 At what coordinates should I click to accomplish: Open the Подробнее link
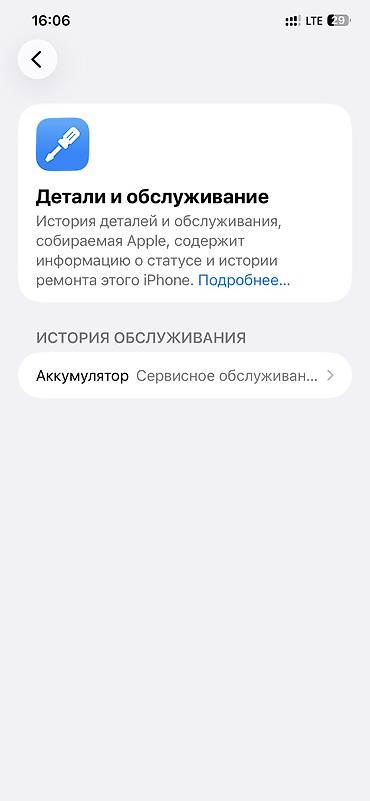244,280
